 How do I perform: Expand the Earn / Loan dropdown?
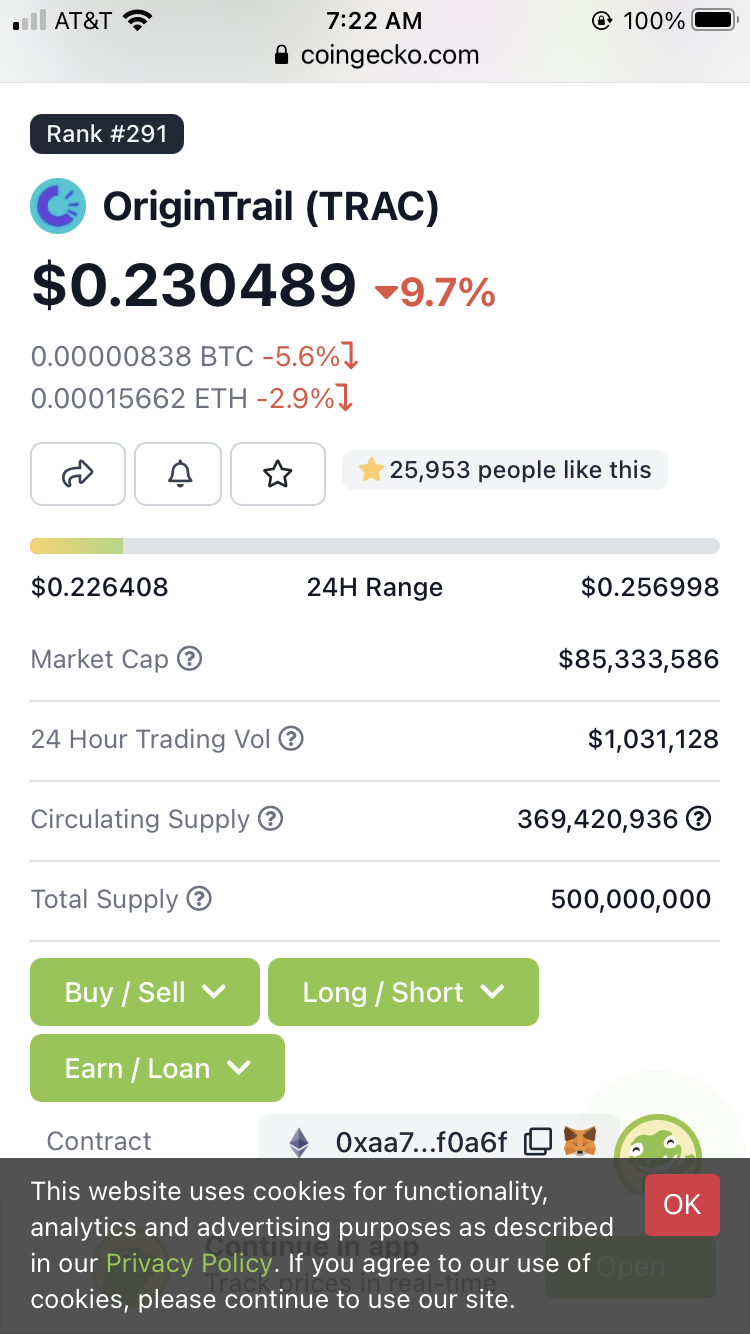pos(157,1068)
